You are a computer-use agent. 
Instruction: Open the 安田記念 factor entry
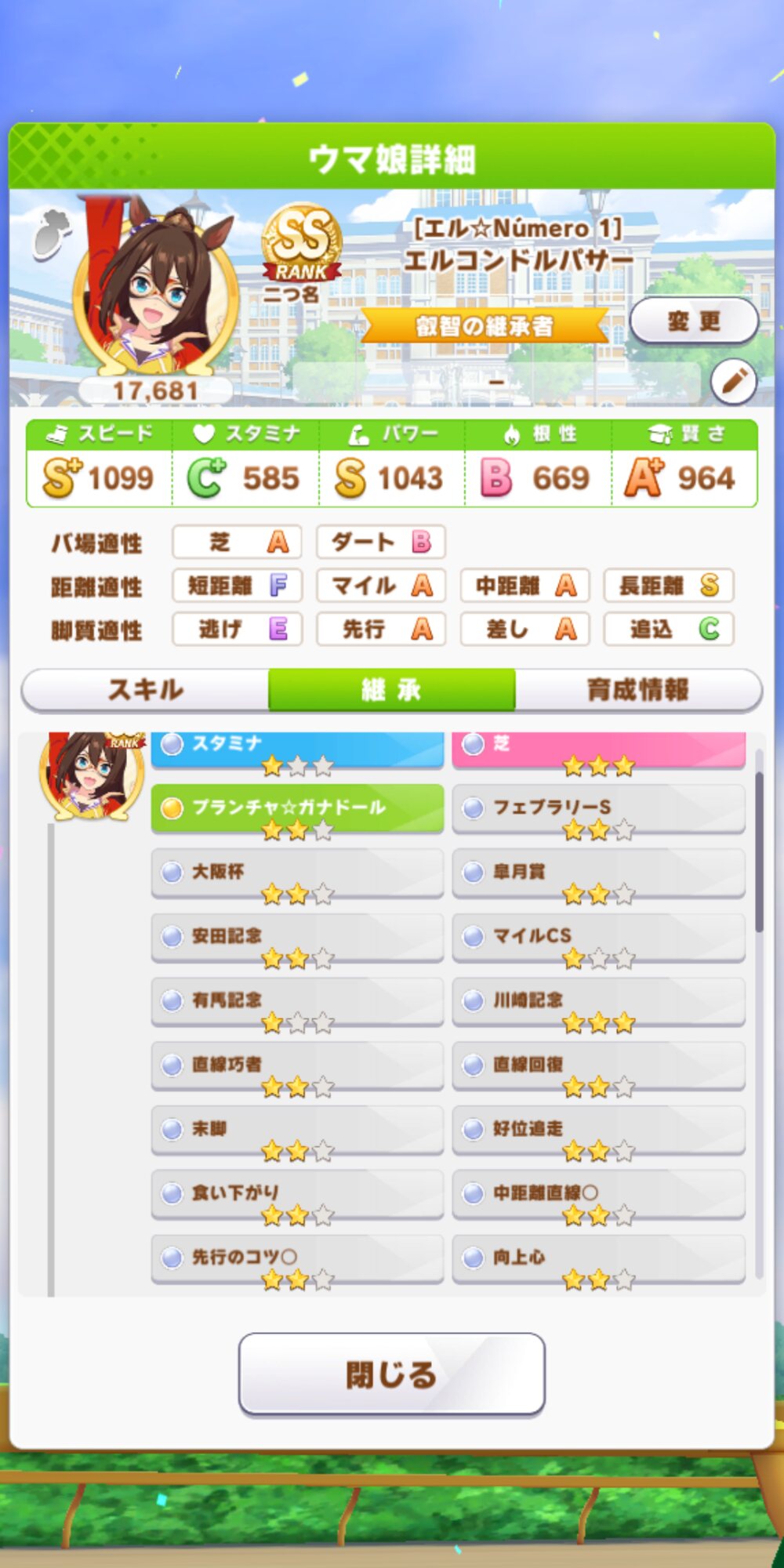pos(297,937)
